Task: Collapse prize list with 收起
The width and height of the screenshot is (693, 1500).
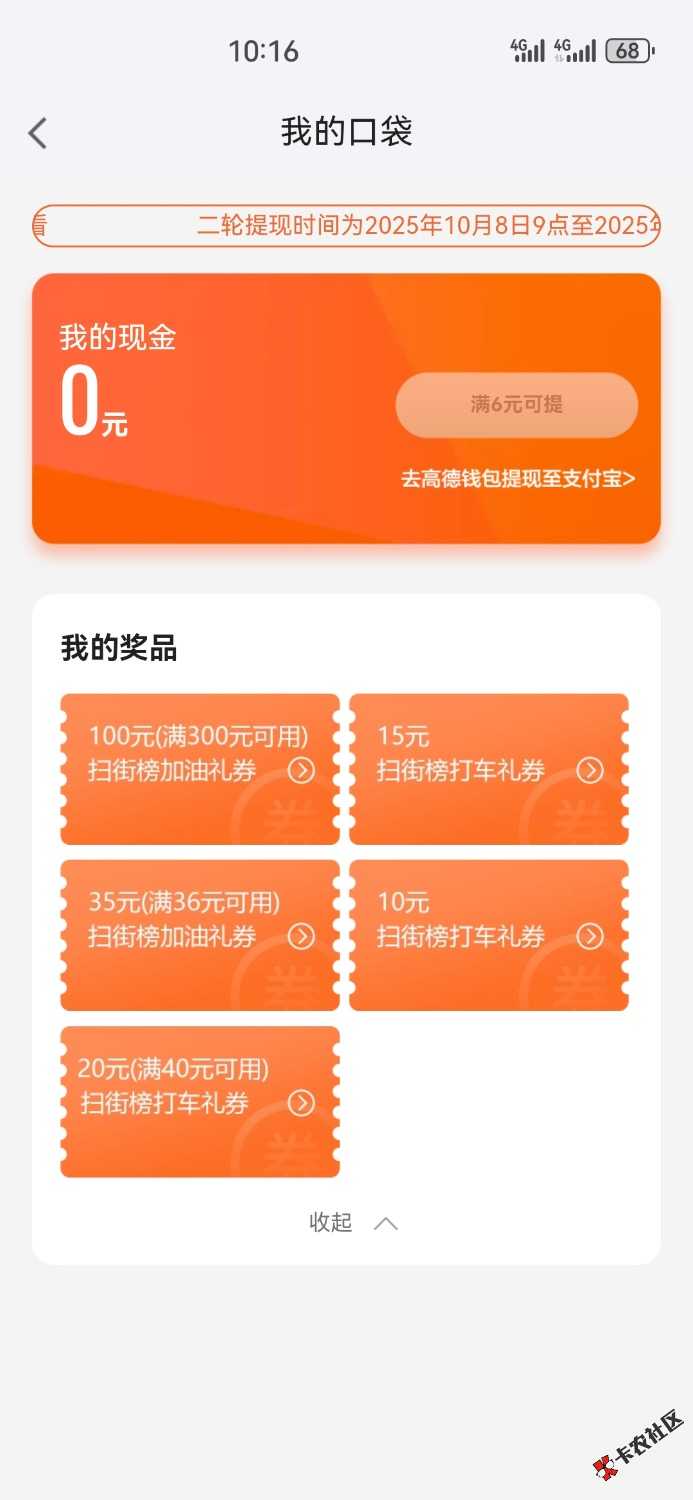Action: click(x=352, y=1222)
